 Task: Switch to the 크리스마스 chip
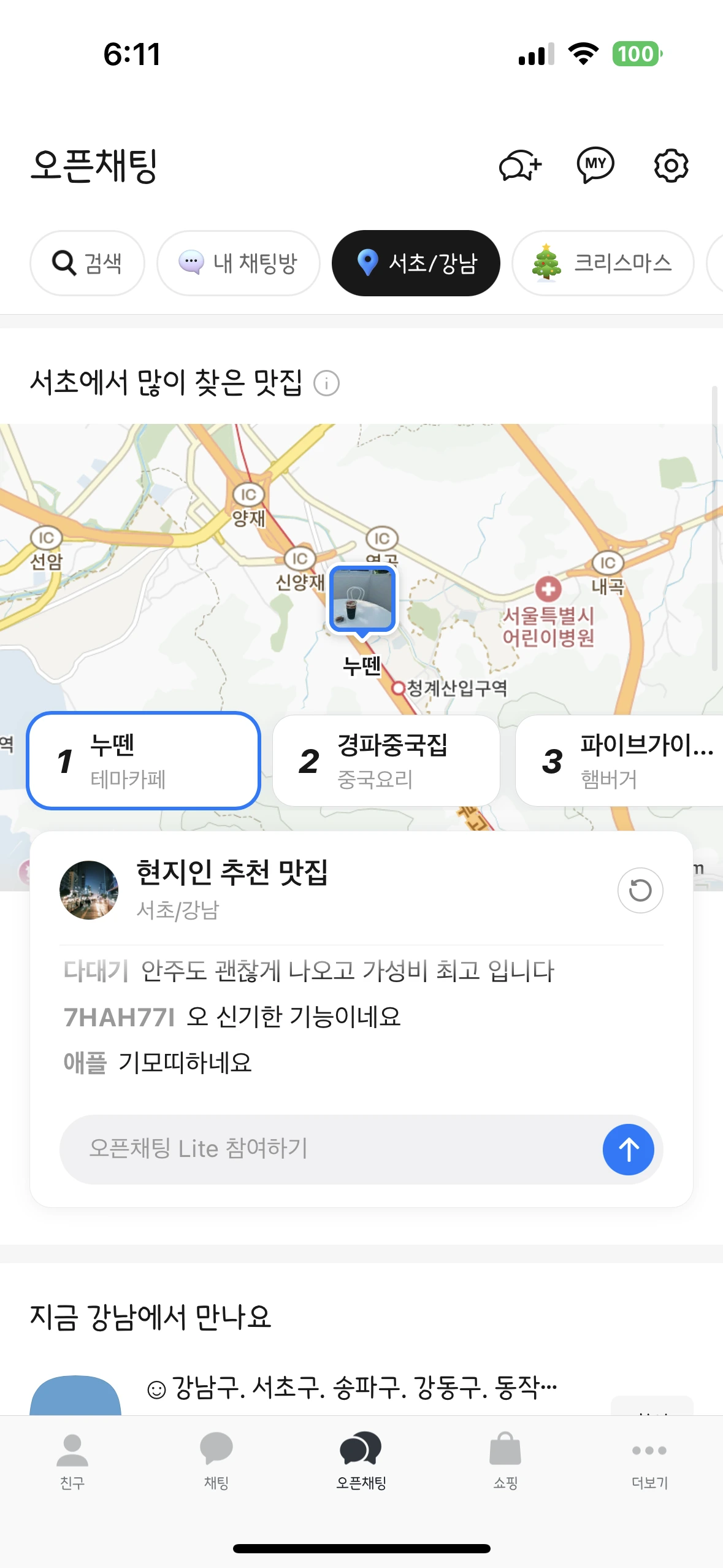click(x=603, y=263)
